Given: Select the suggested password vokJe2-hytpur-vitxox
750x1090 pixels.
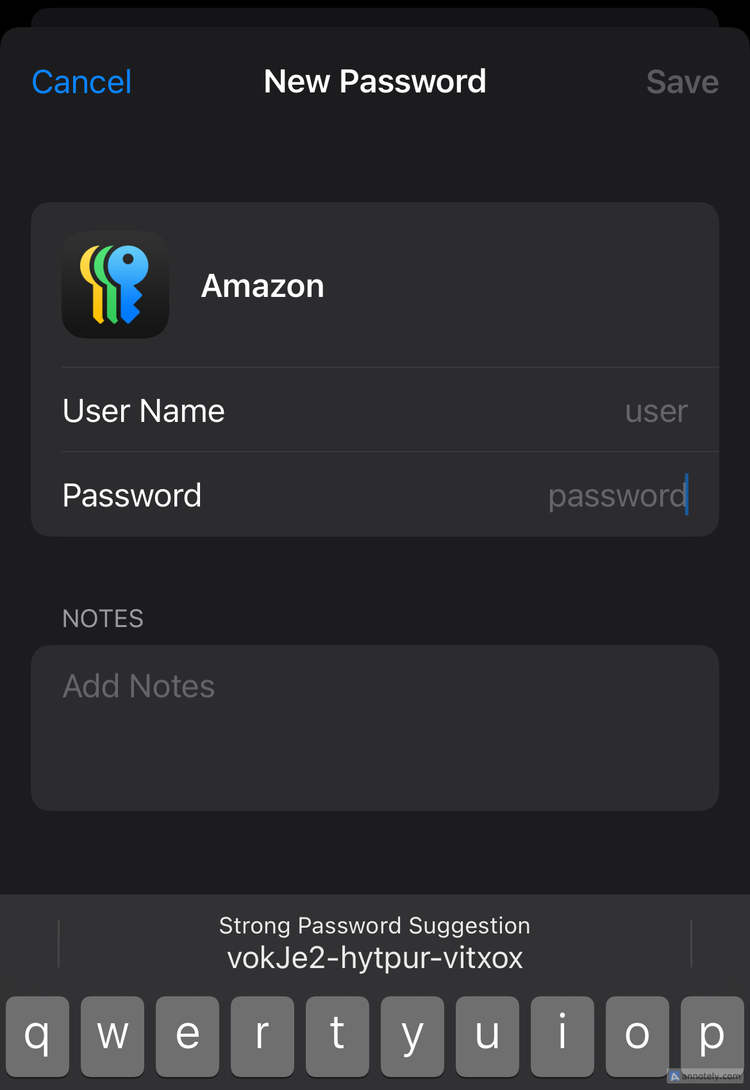Looking at the screenshot, I should pyautogui.click(x=375, y=958).
